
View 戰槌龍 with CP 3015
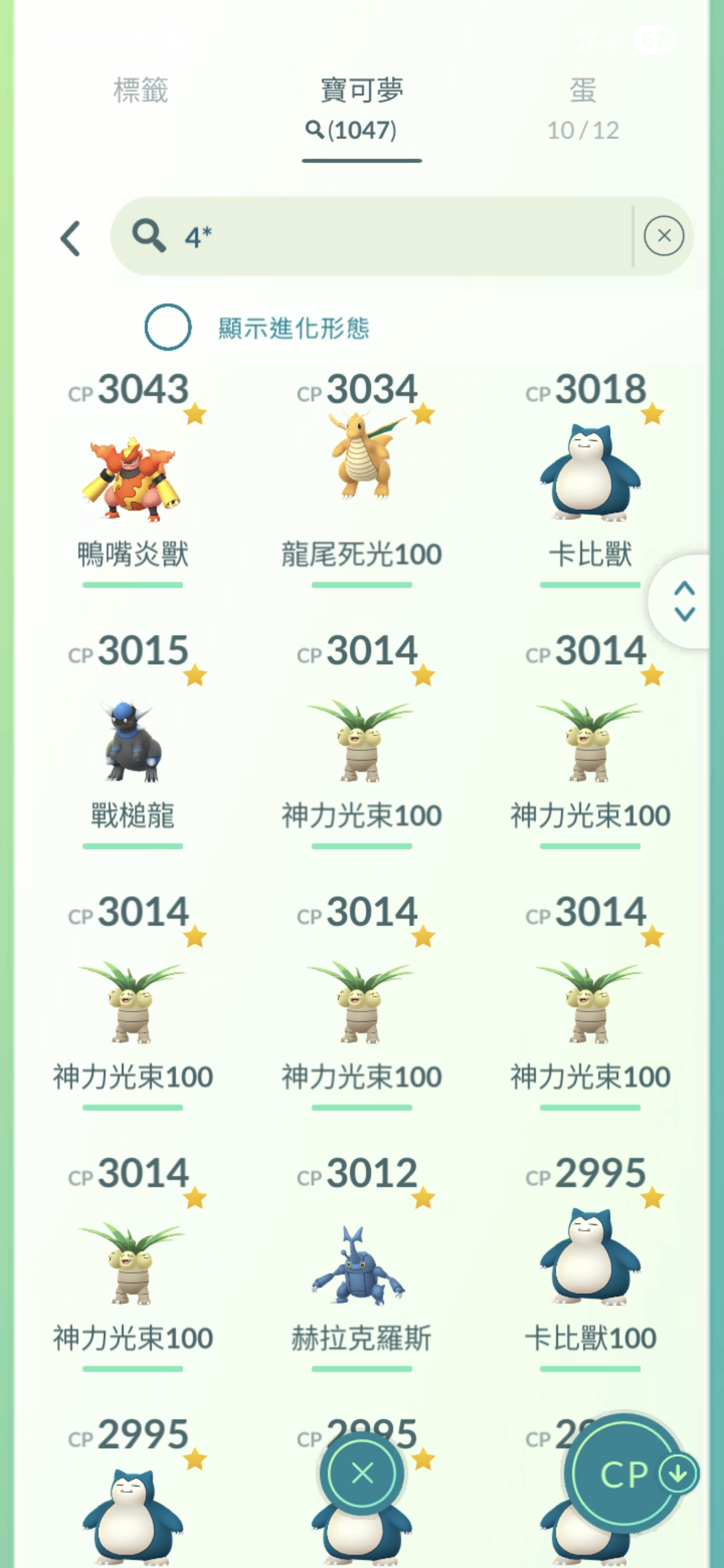(x=132, y=740)
